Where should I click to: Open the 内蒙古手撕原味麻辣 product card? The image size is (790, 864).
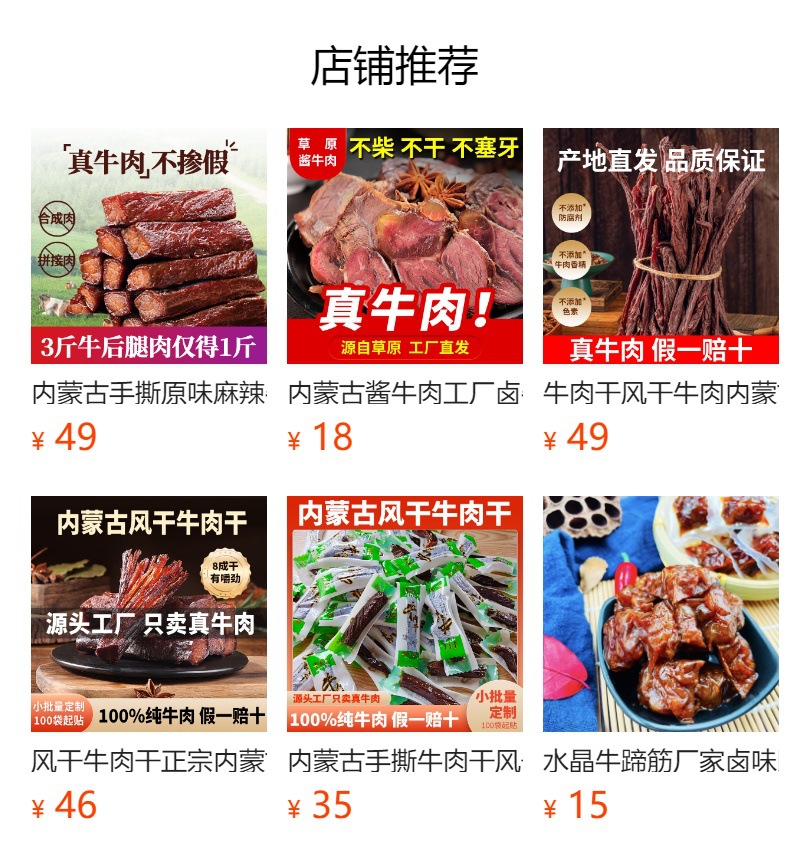tap(148, 246)
